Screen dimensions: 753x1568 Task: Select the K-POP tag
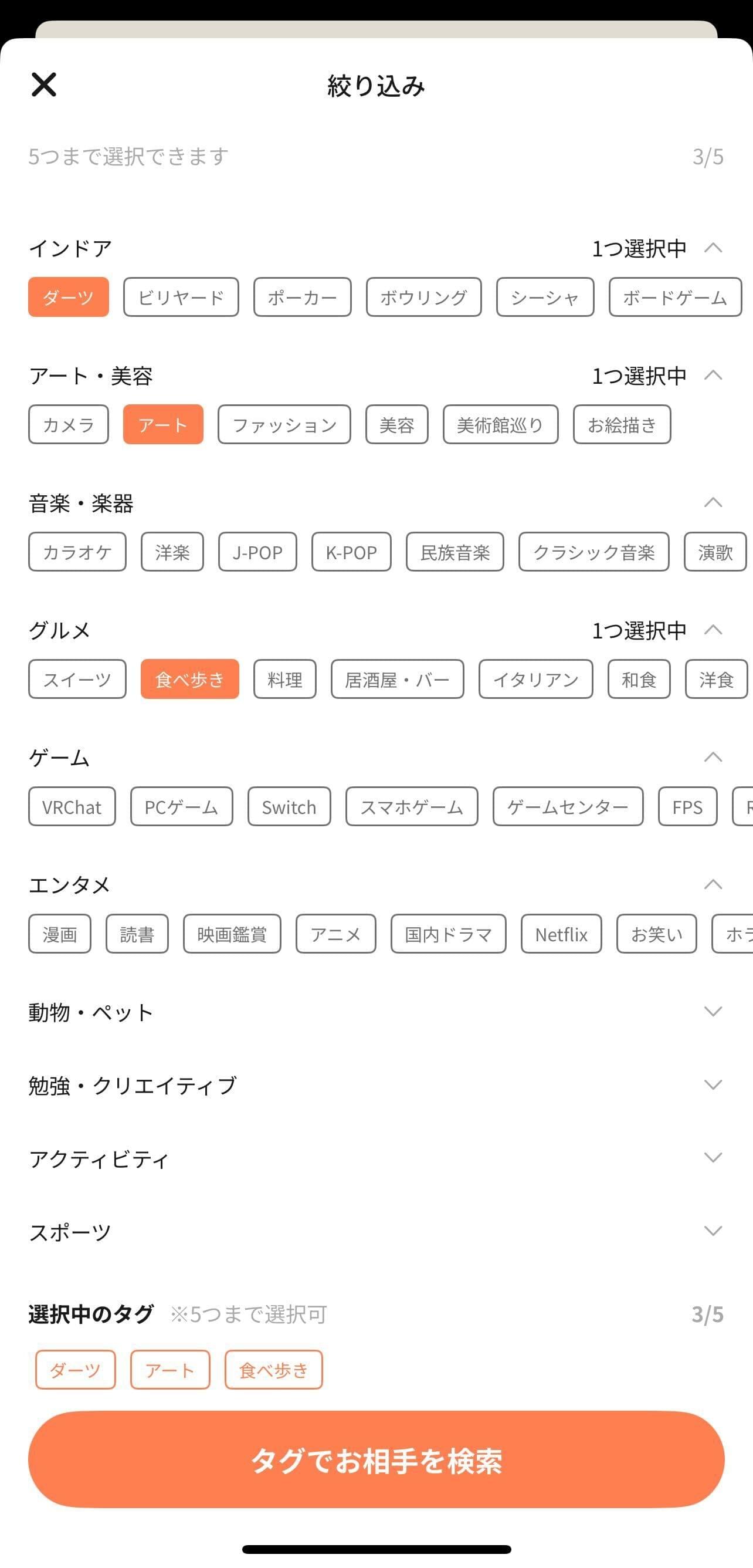coord(351,552)
